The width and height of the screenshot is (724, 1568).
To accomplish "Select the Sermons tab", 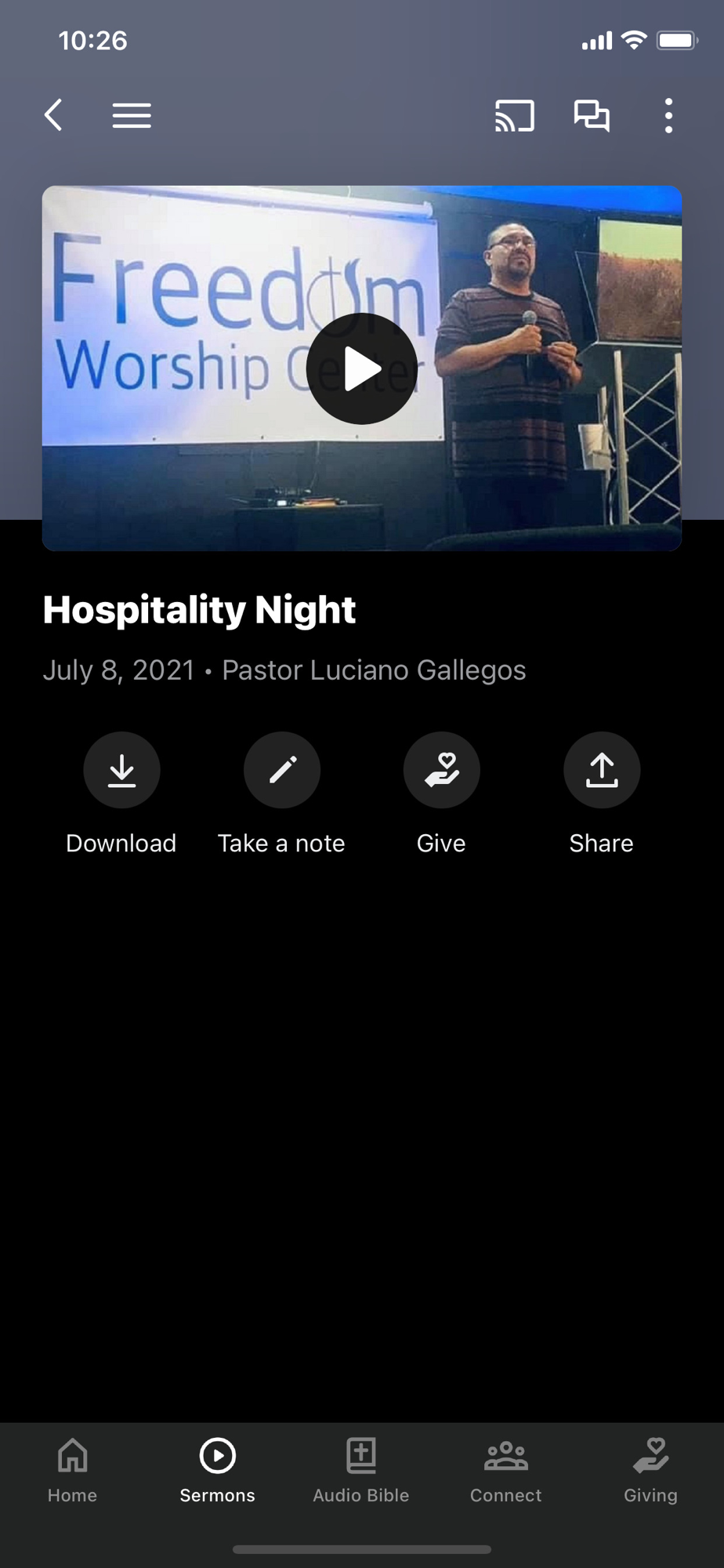I will 217,1470.
